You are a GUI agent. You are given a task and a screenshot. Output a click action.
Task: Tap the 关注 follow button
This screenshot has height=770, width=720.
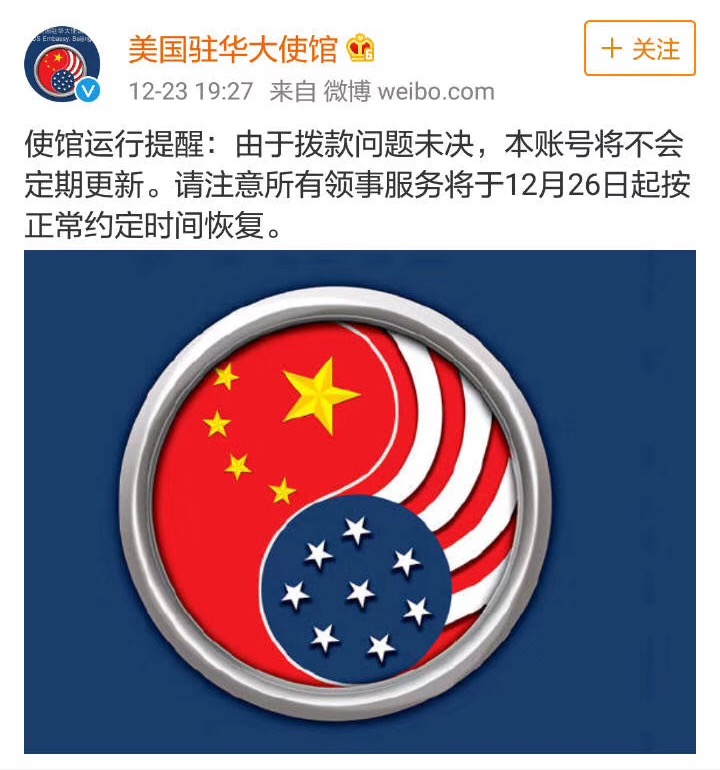point(639,48)
